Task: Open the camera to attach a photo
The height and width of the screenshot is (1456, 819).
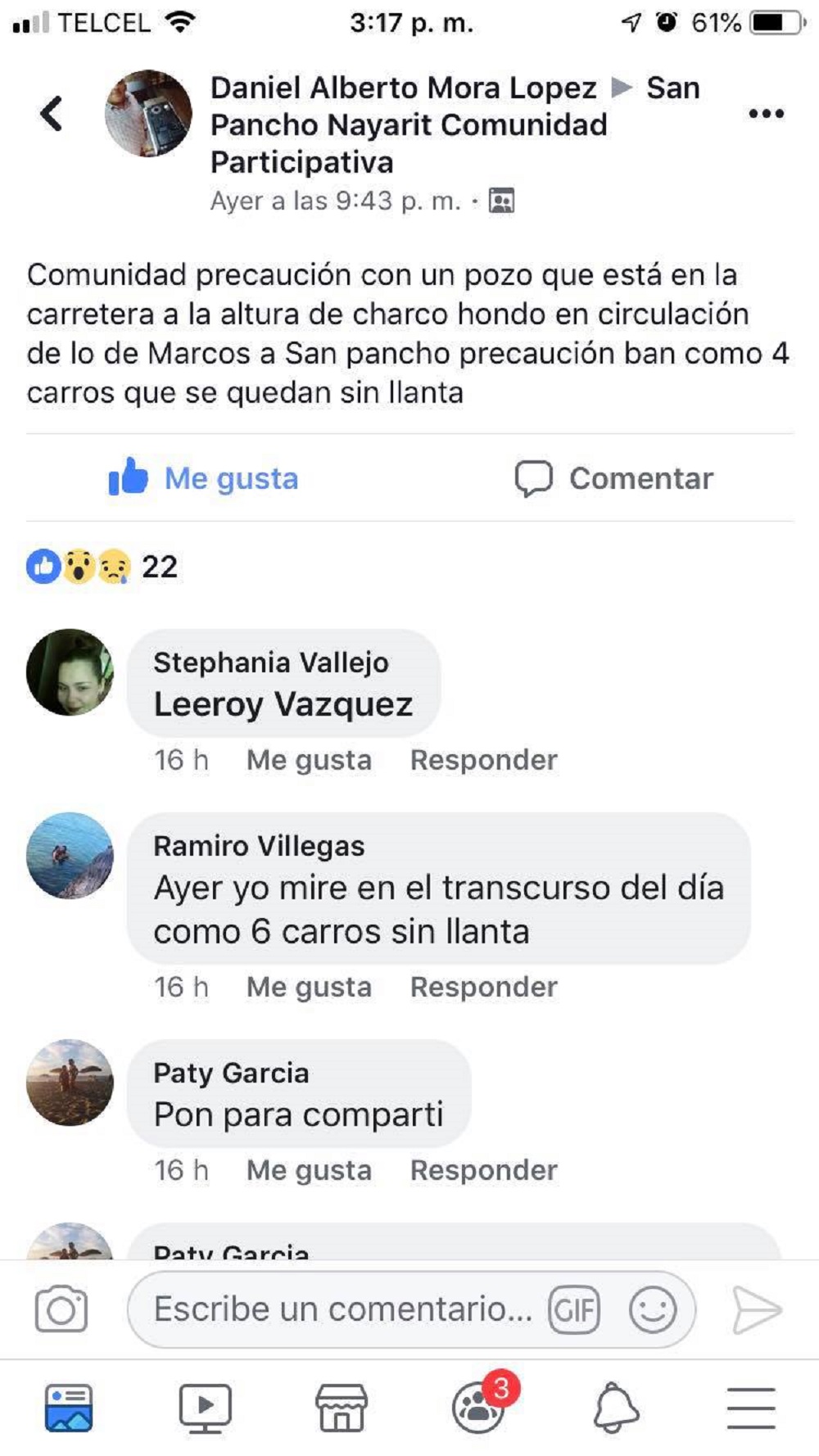Action: (61, 1309)
